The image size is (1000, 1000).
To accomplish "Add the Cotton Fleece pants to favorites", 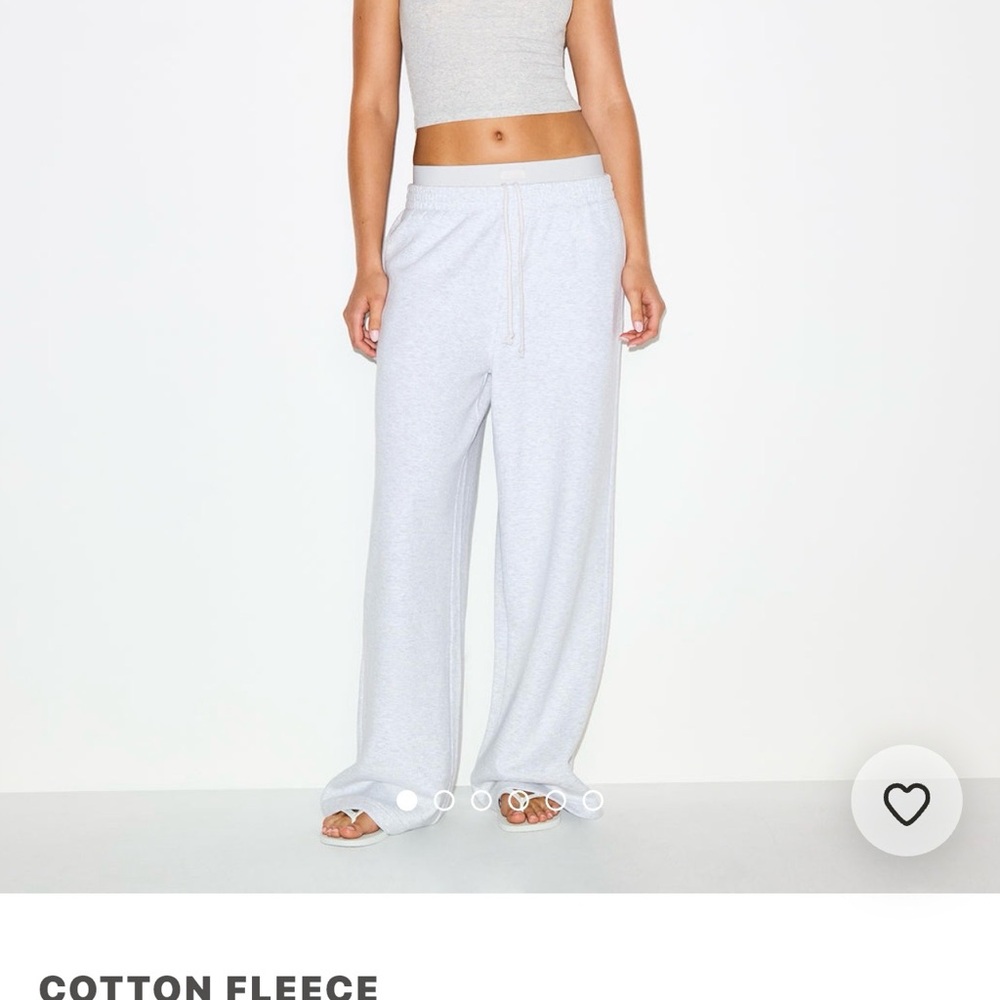I will coord(906,801).
